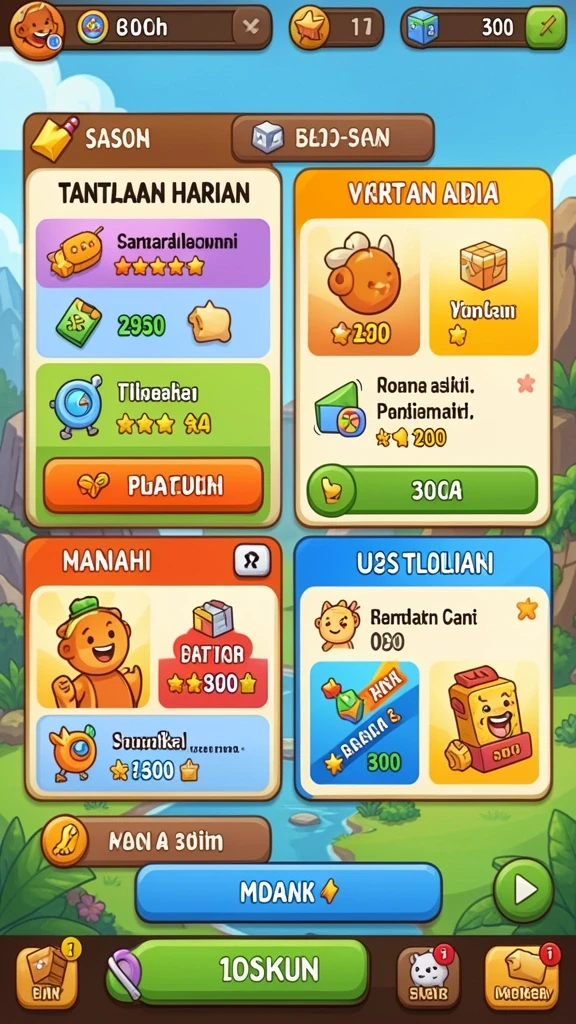Viewport: 576px width, 1024px height.
Task: Tap the green 10SKUN button
Action: point(250,970)
